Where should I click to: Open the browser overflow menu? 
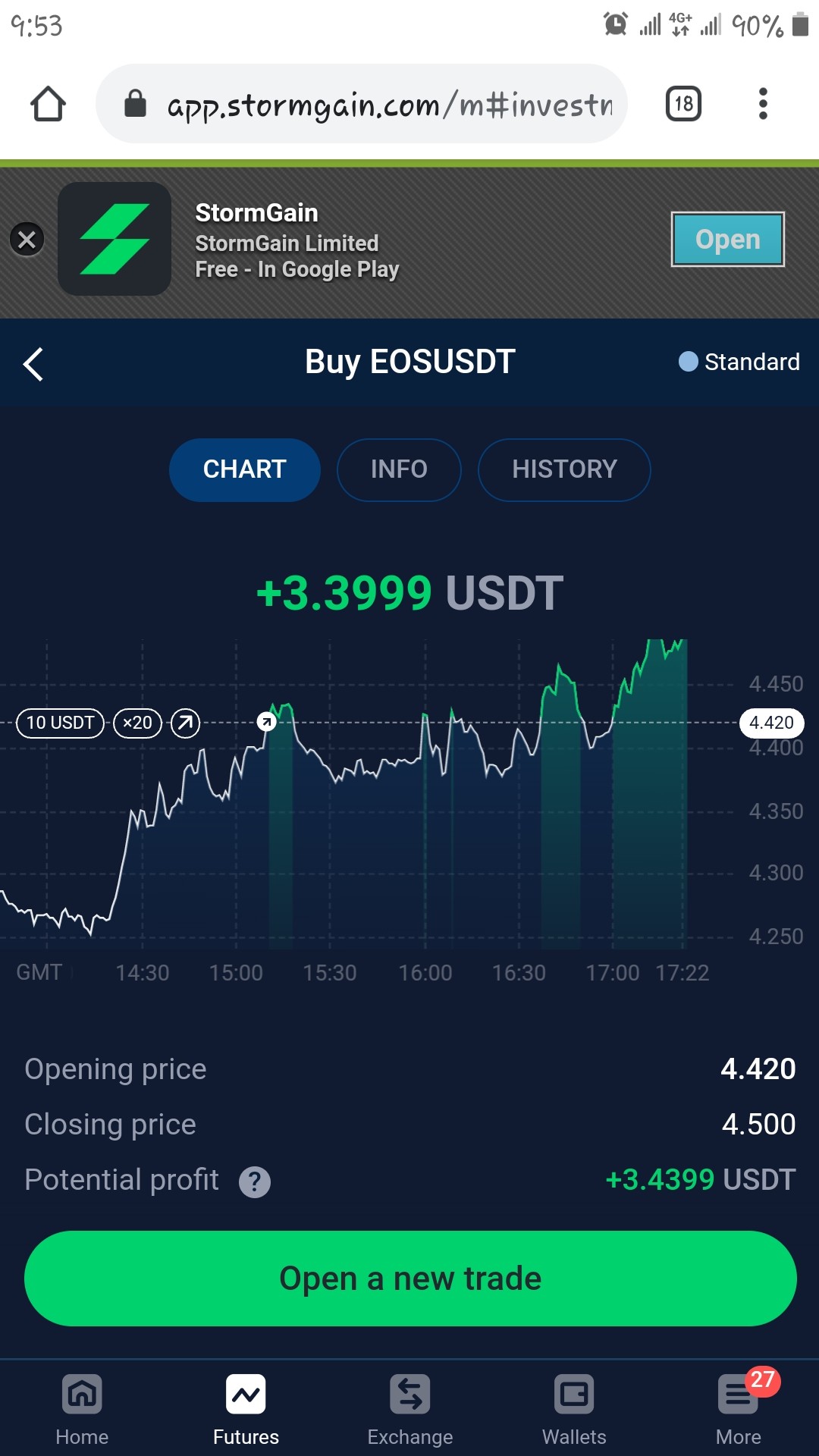763,104
